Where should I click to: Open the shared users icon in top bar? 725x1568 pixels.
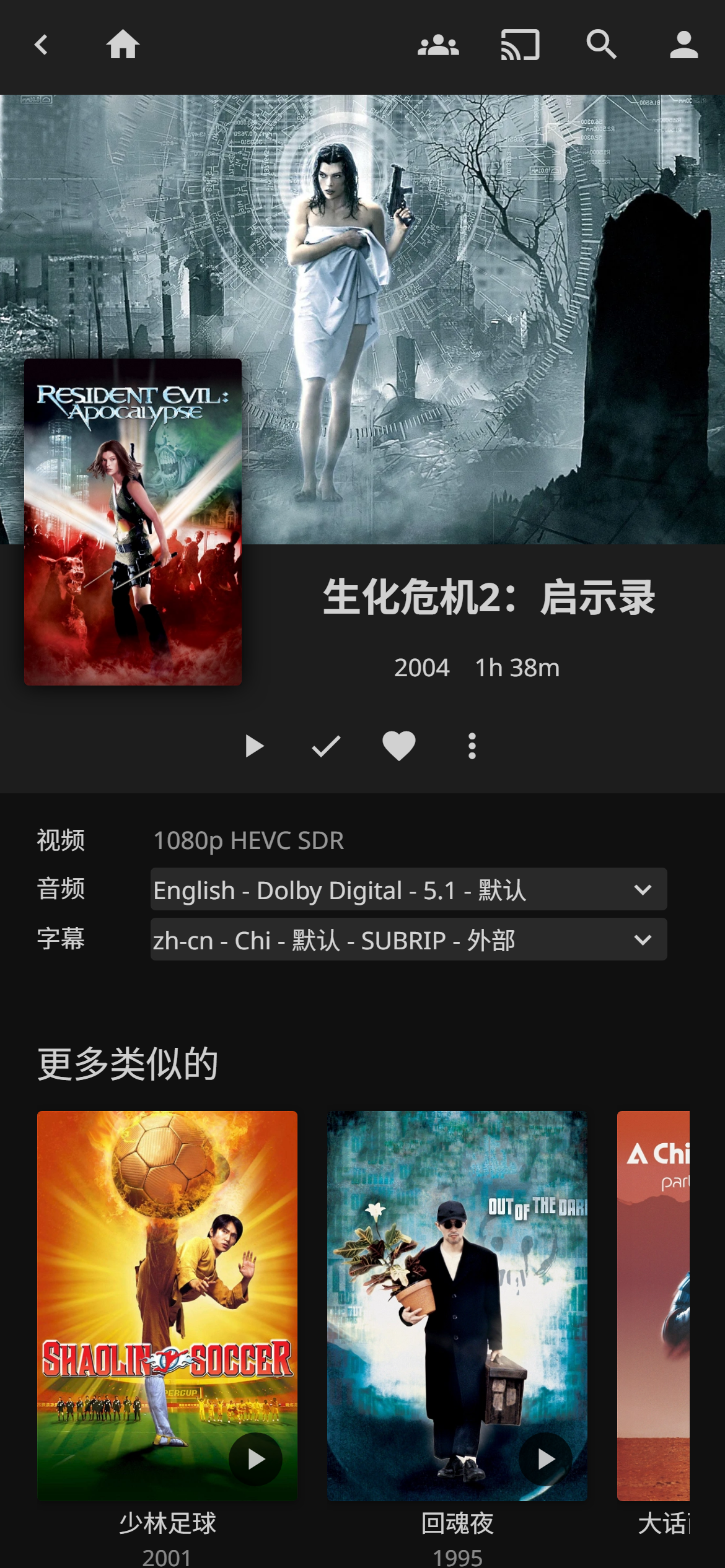coord(438,45)
